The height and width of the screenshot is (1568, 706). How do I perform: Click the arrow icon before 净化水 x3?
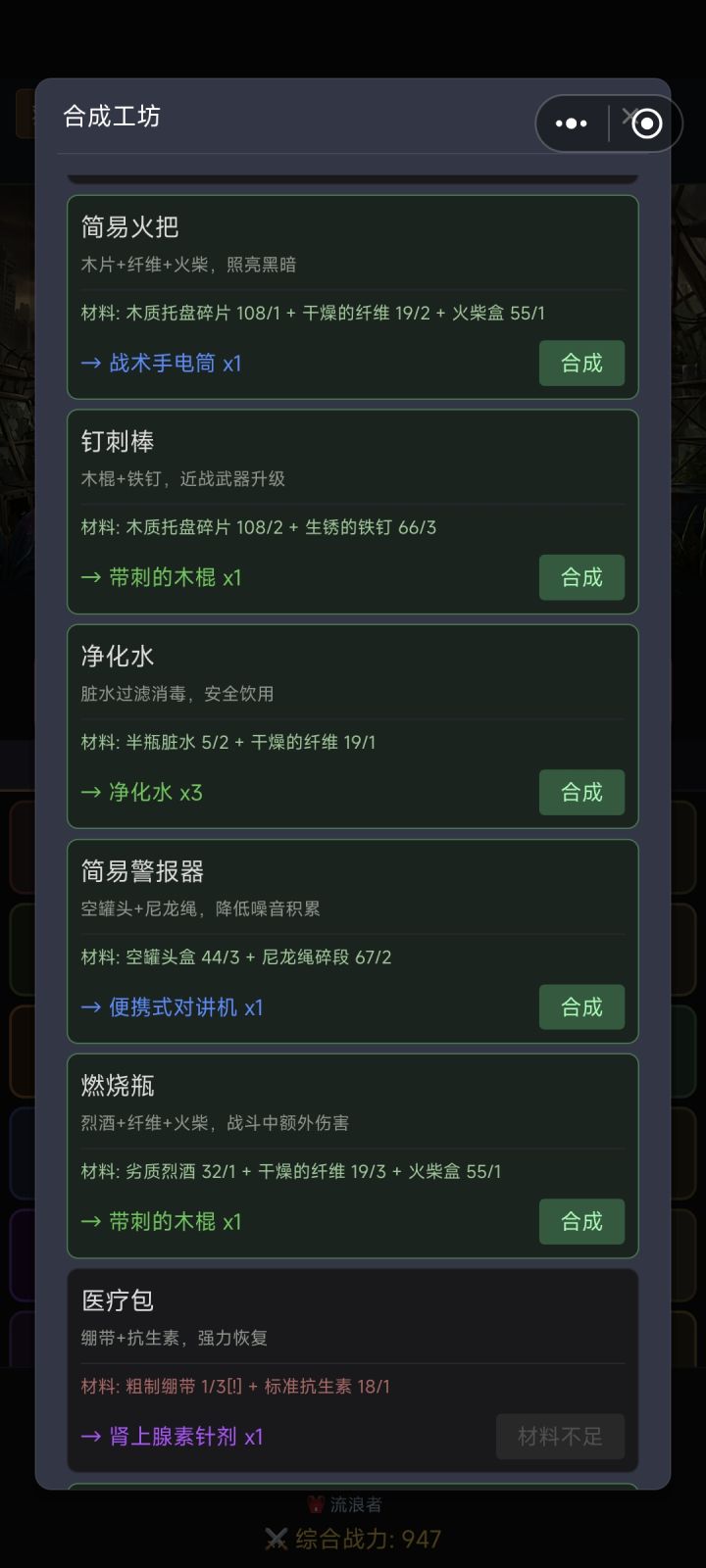(89, 792)
